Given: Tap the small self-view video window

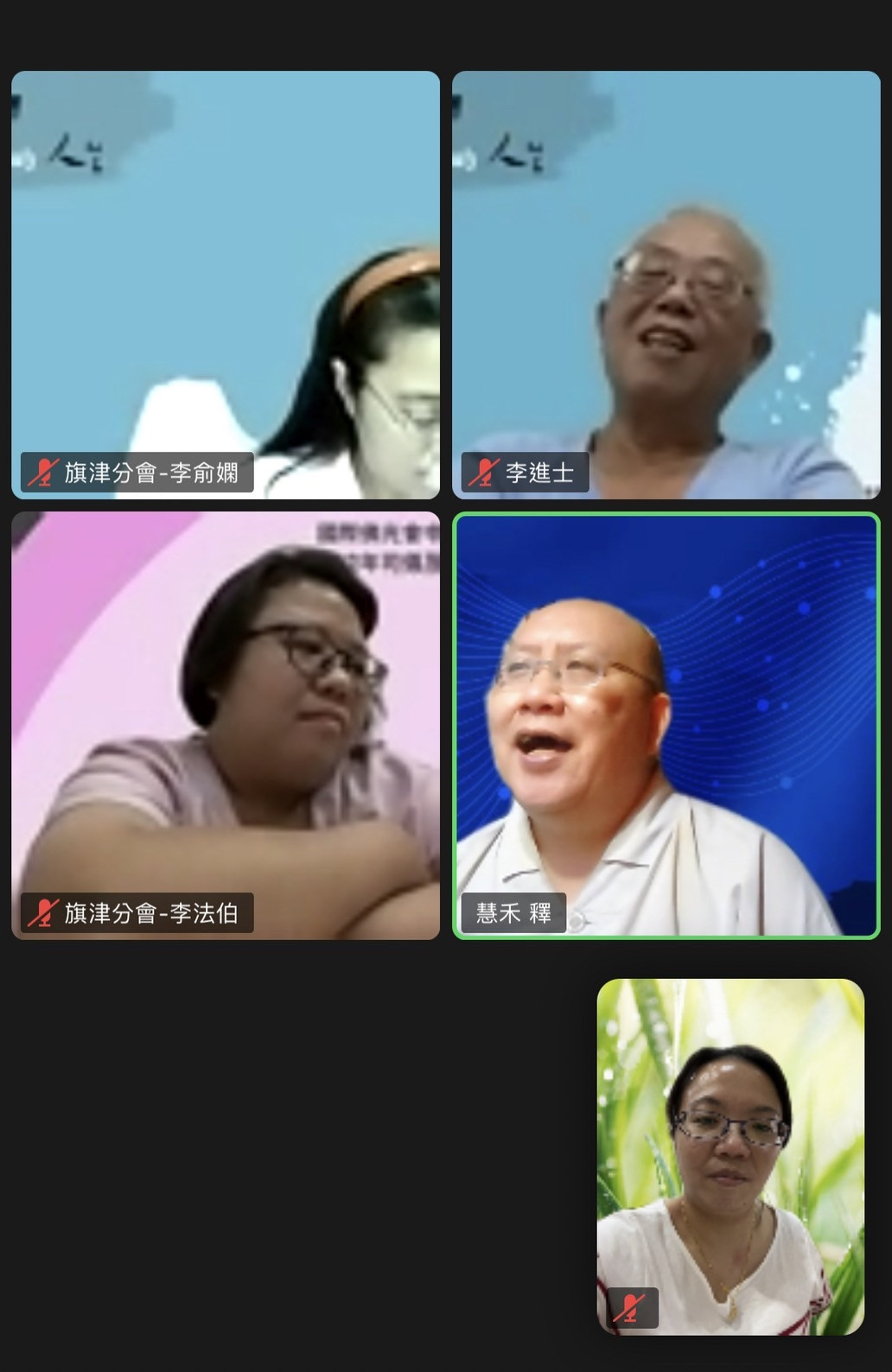Looking at the screenshot, I should tap(730, 1156).
